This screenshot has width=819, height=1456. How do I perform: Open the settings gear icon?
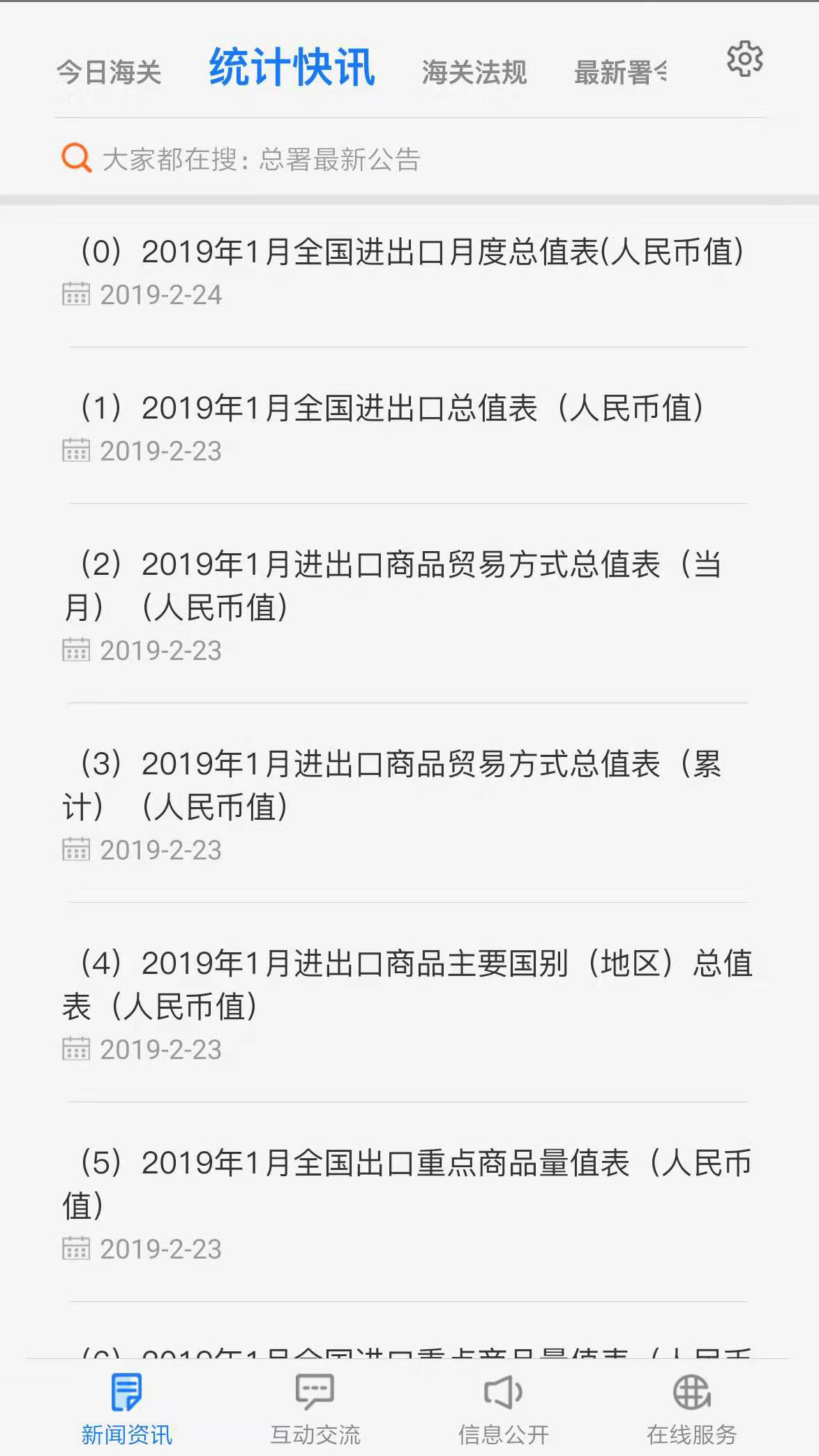coord(744,59)
